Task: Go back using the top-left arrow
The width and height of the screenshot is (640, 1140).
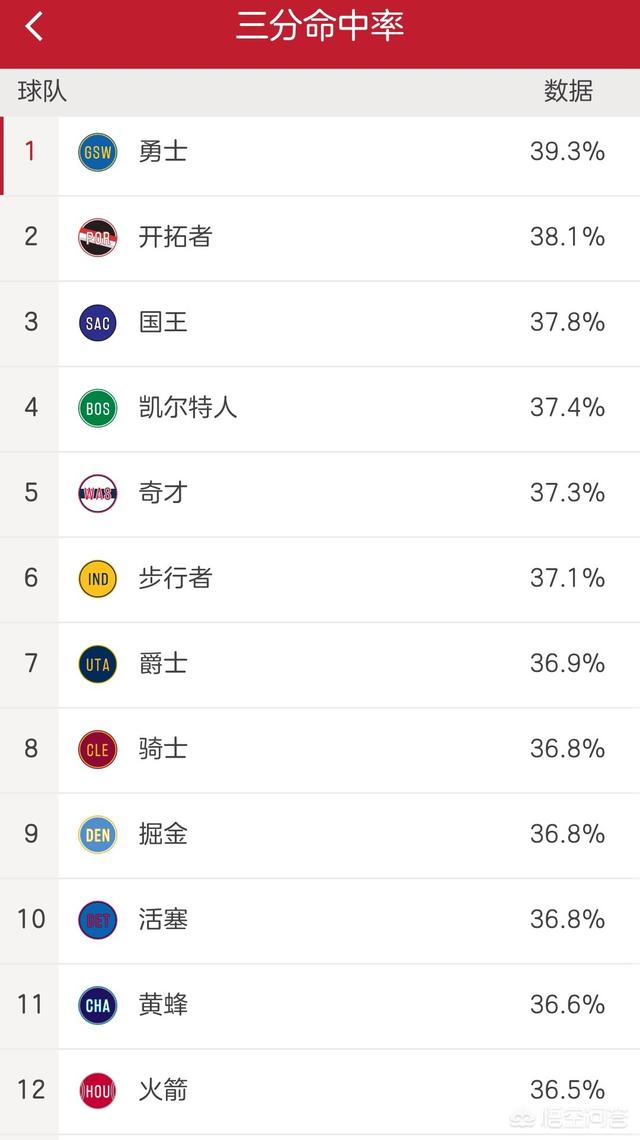Action: pyautogui.click(x=34, y=27)
